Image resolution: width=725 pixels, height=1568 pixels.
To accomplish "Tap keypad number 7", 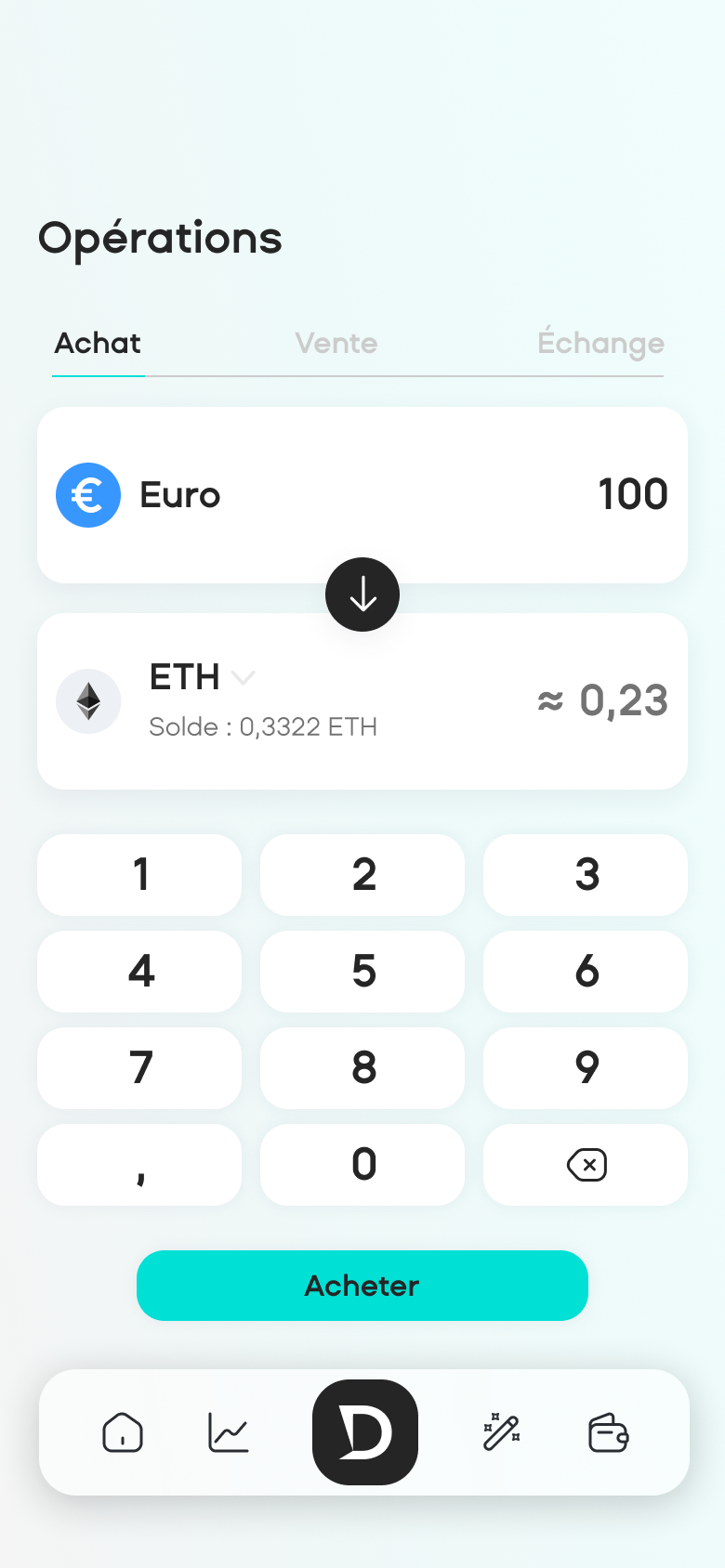I will (139, 1068).
